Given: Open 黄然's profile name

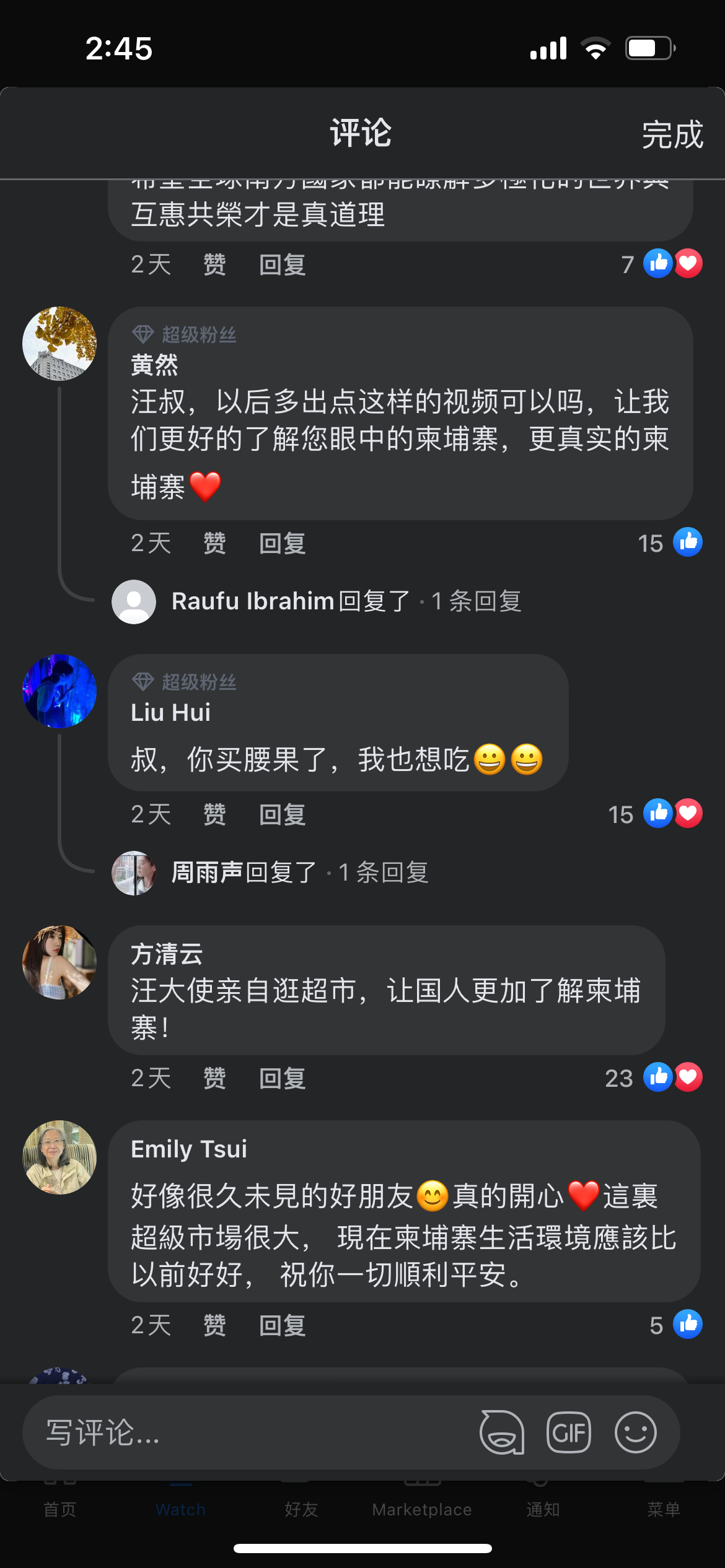Looking at the screenshot, I should [x=154, y=365].
